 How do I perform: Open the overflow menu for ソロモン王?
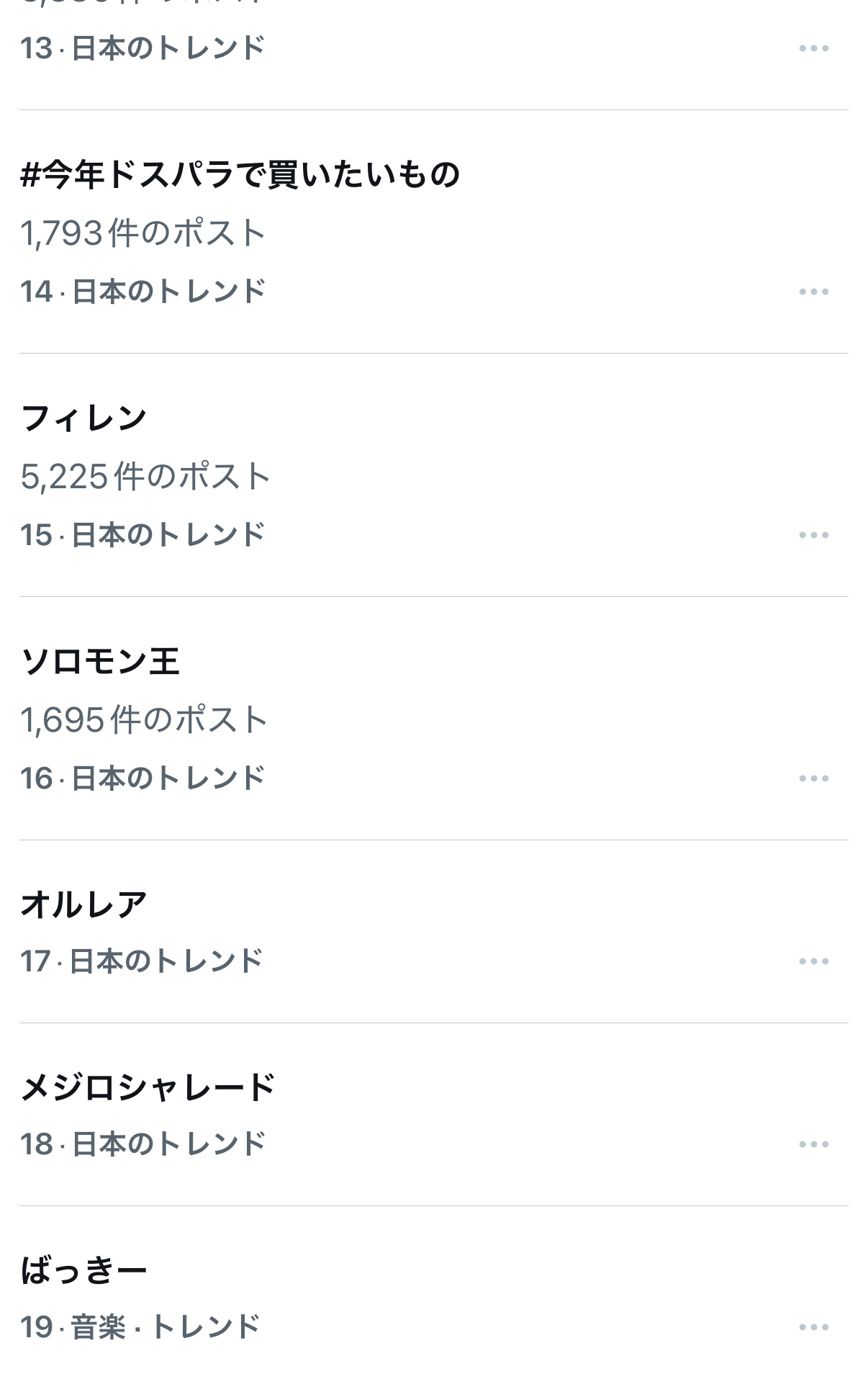813,779
